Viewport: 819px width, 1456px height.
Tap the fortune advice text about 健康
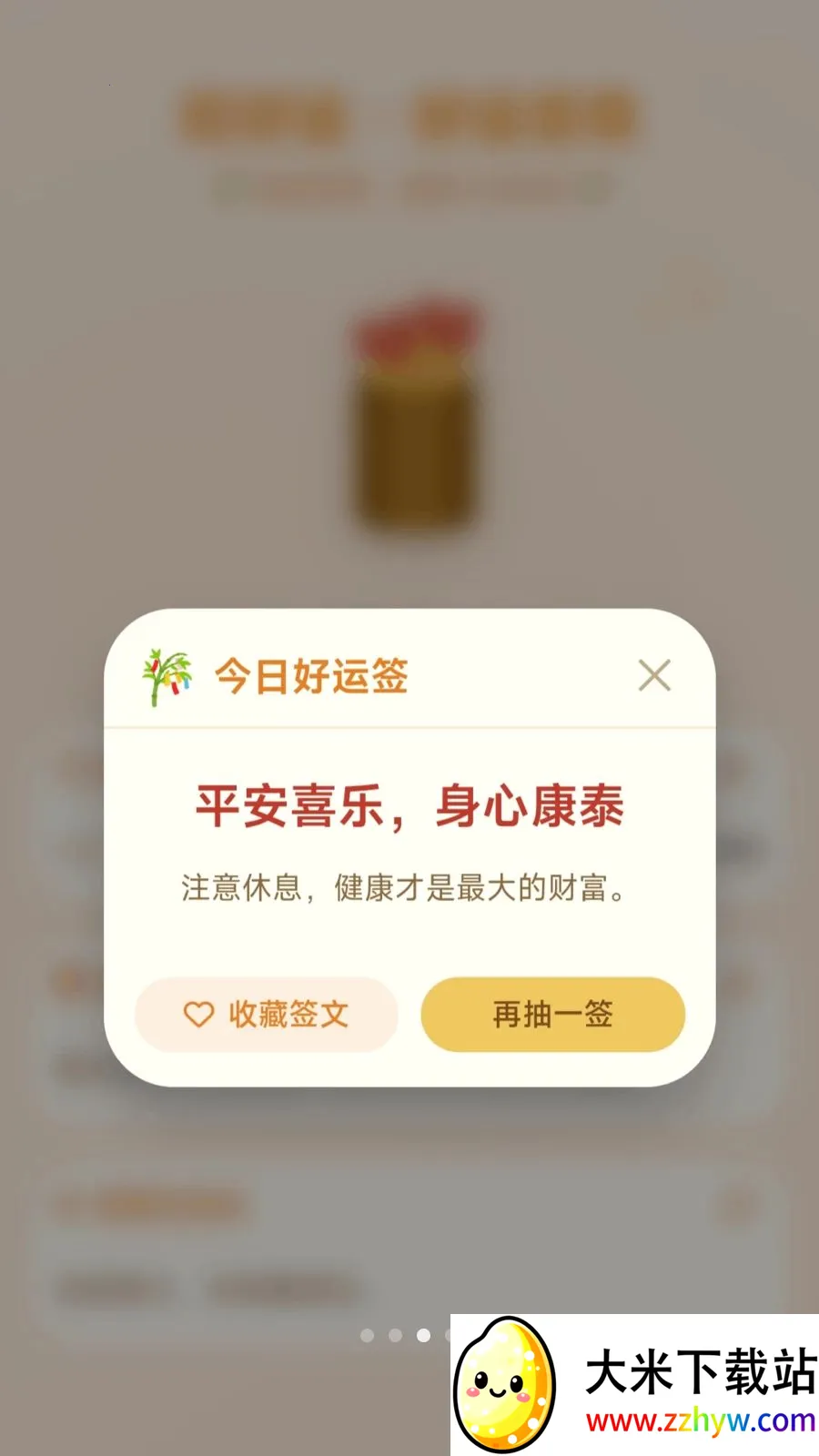pyautogui.click(x=409, y=885)
